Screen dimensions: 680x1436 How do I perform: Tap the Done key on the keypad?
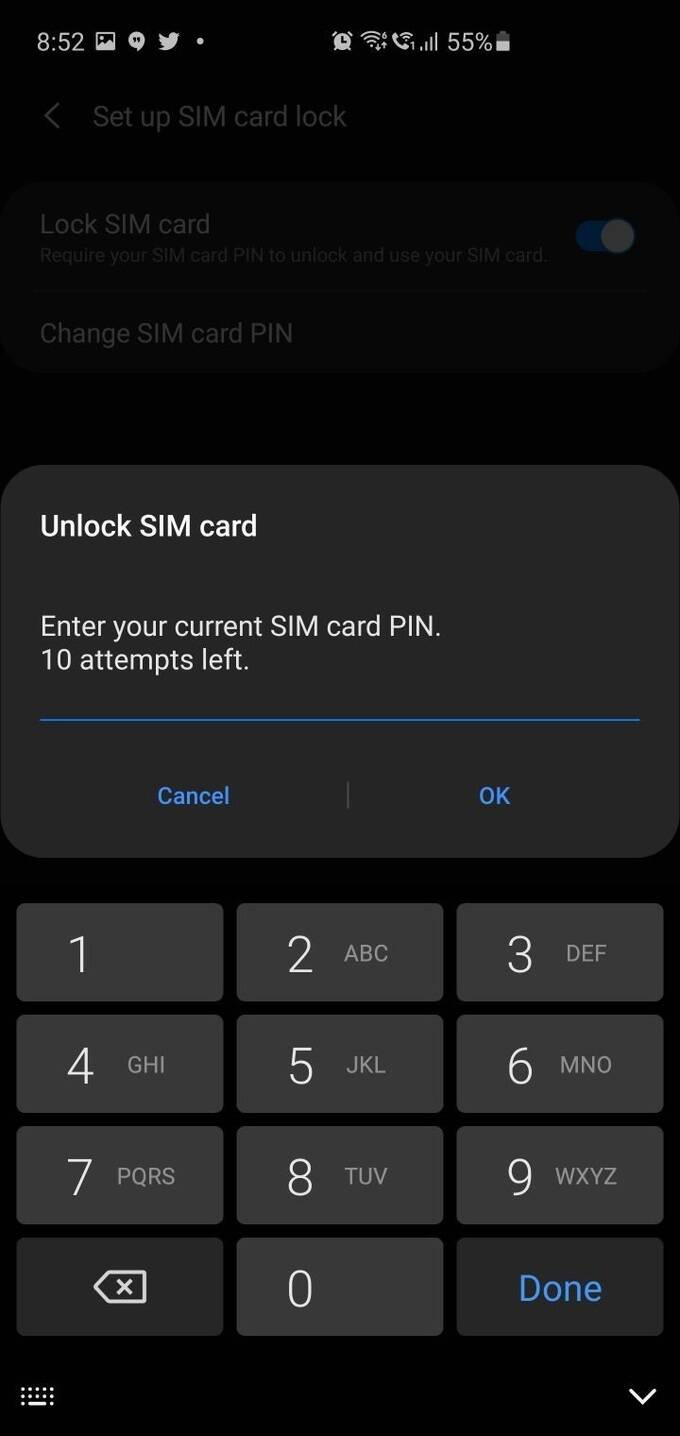click(560, 1288)
